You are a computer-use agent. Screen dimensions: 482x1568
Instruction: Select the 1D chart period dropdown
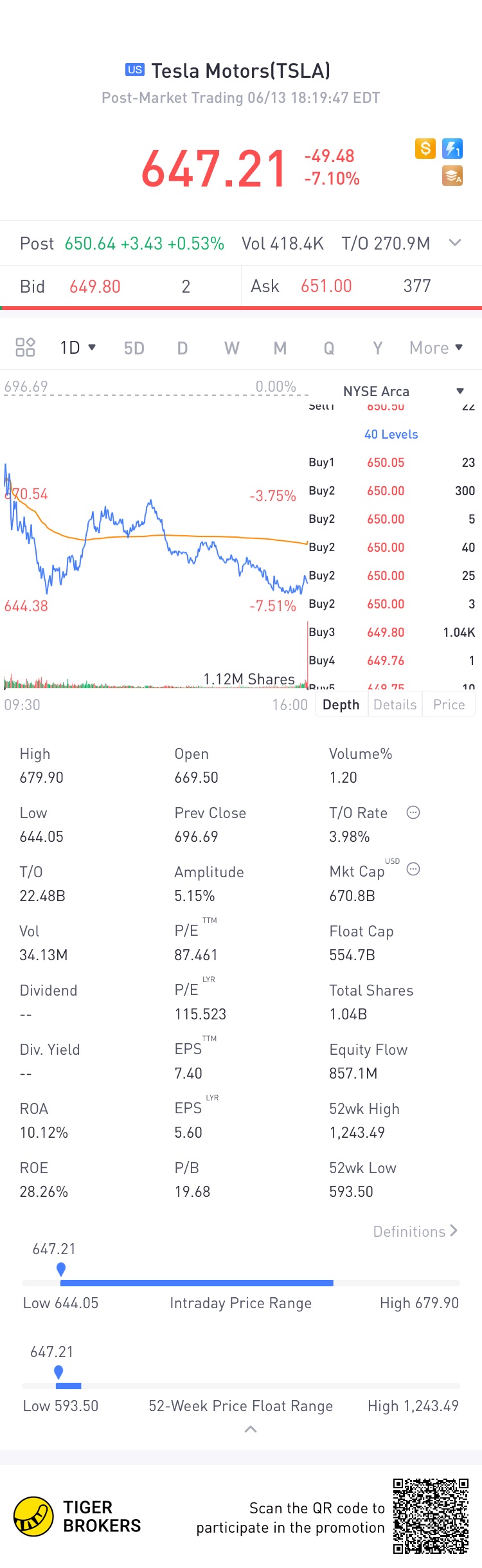78,347
